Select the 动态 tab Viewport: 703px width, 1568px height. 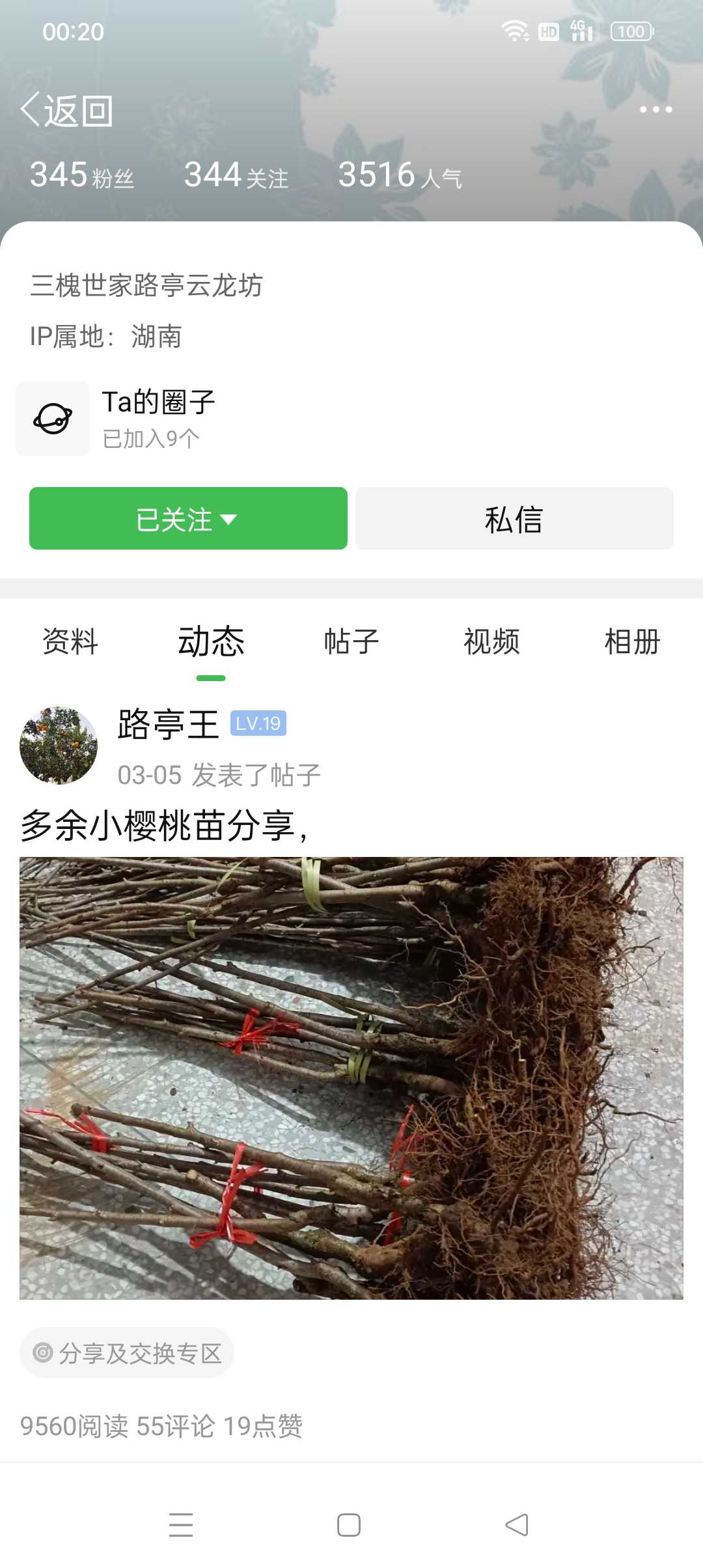[211, 642]
